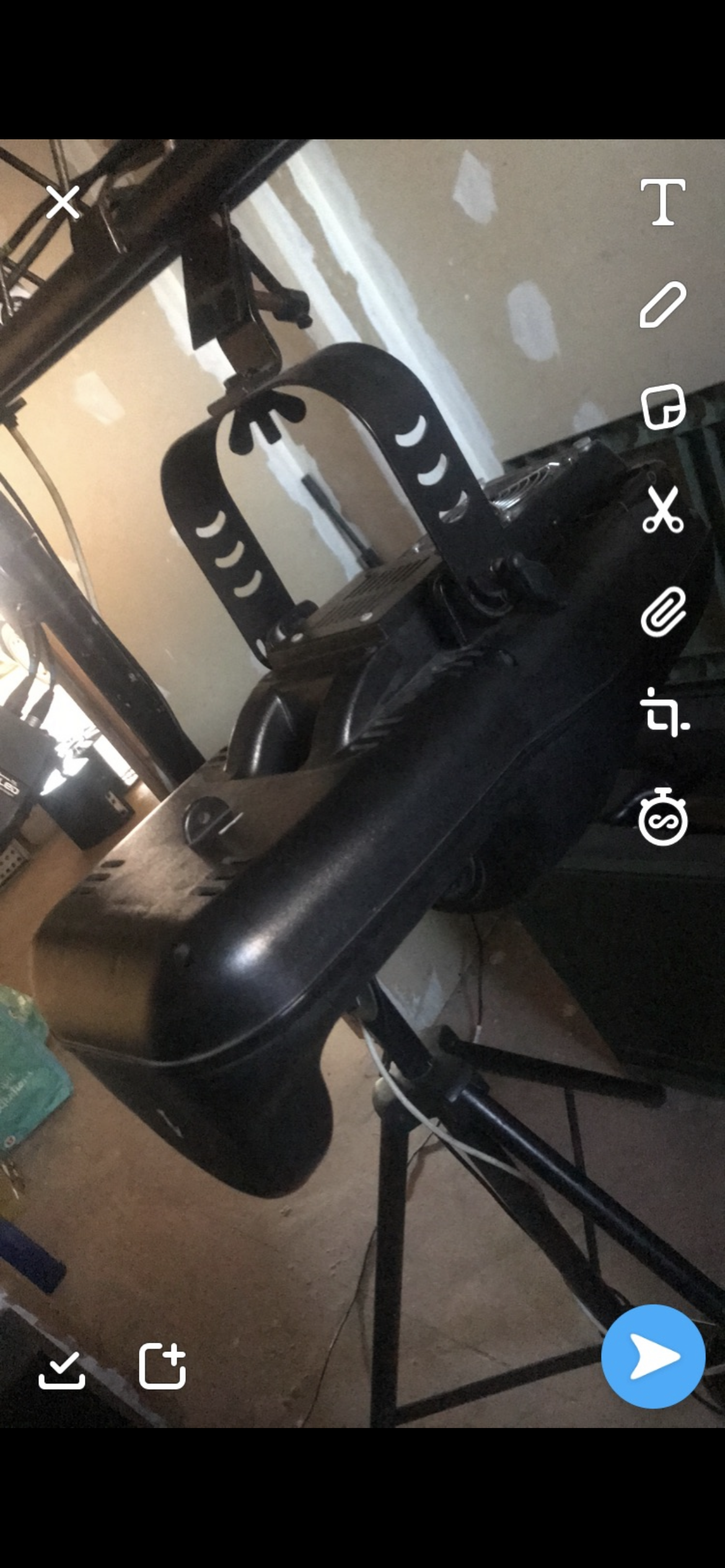
Task: Send the snap with blue arrow
Action: (x=653, y=1356)
